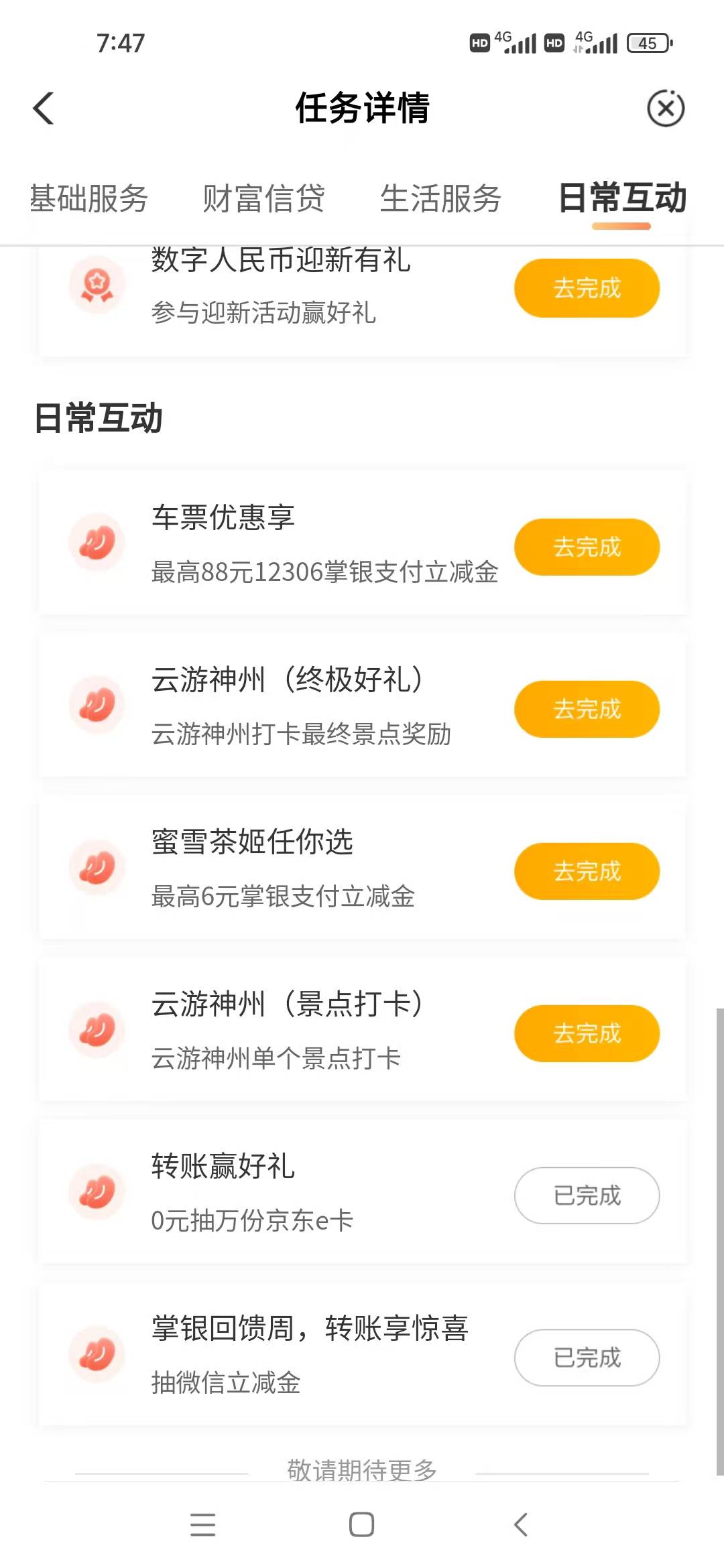
Task: Go to the phone's home screen
Action: [x=361, y=1524]
